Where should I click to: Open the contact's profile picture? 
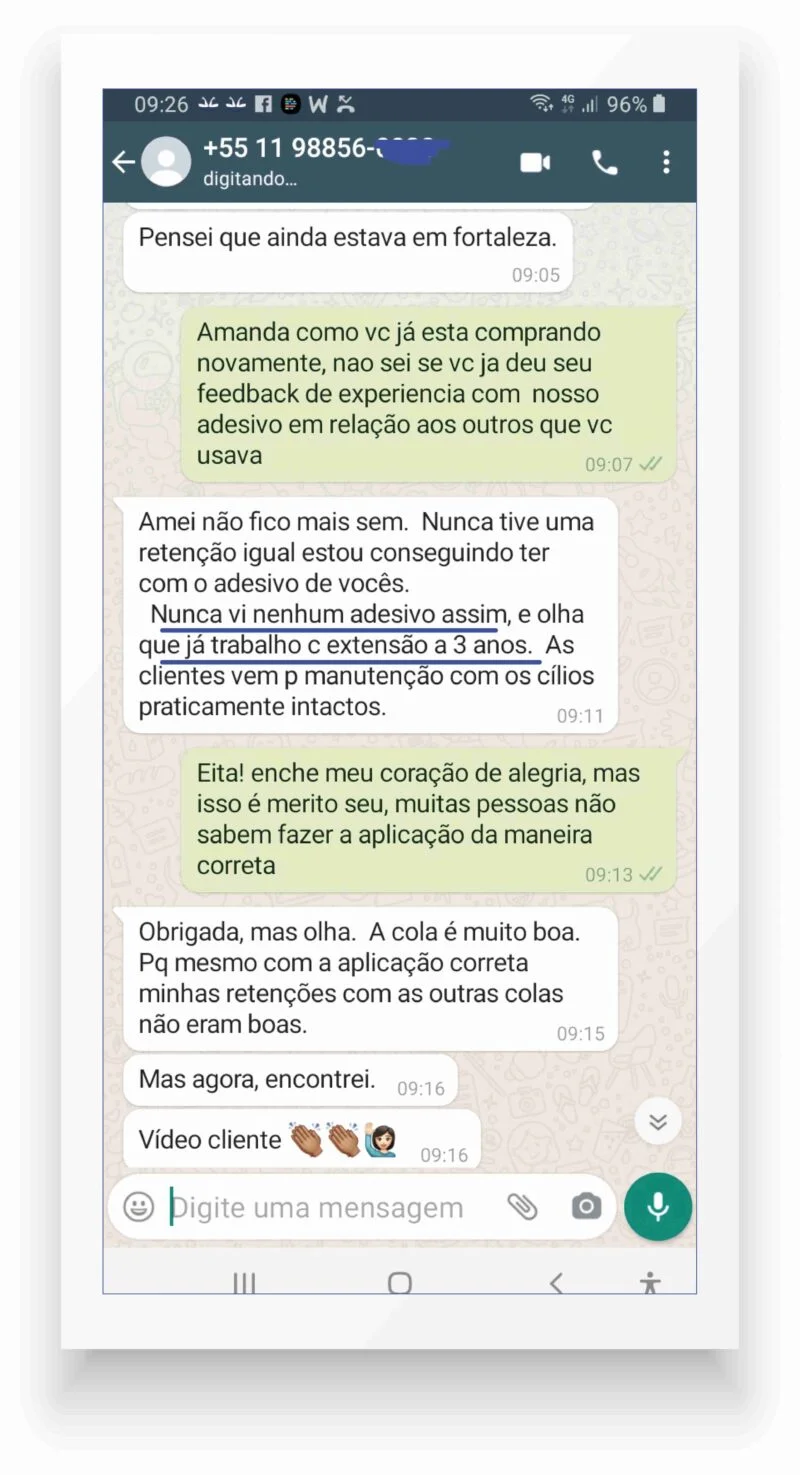pyautogui.click(x=166, y=162)
